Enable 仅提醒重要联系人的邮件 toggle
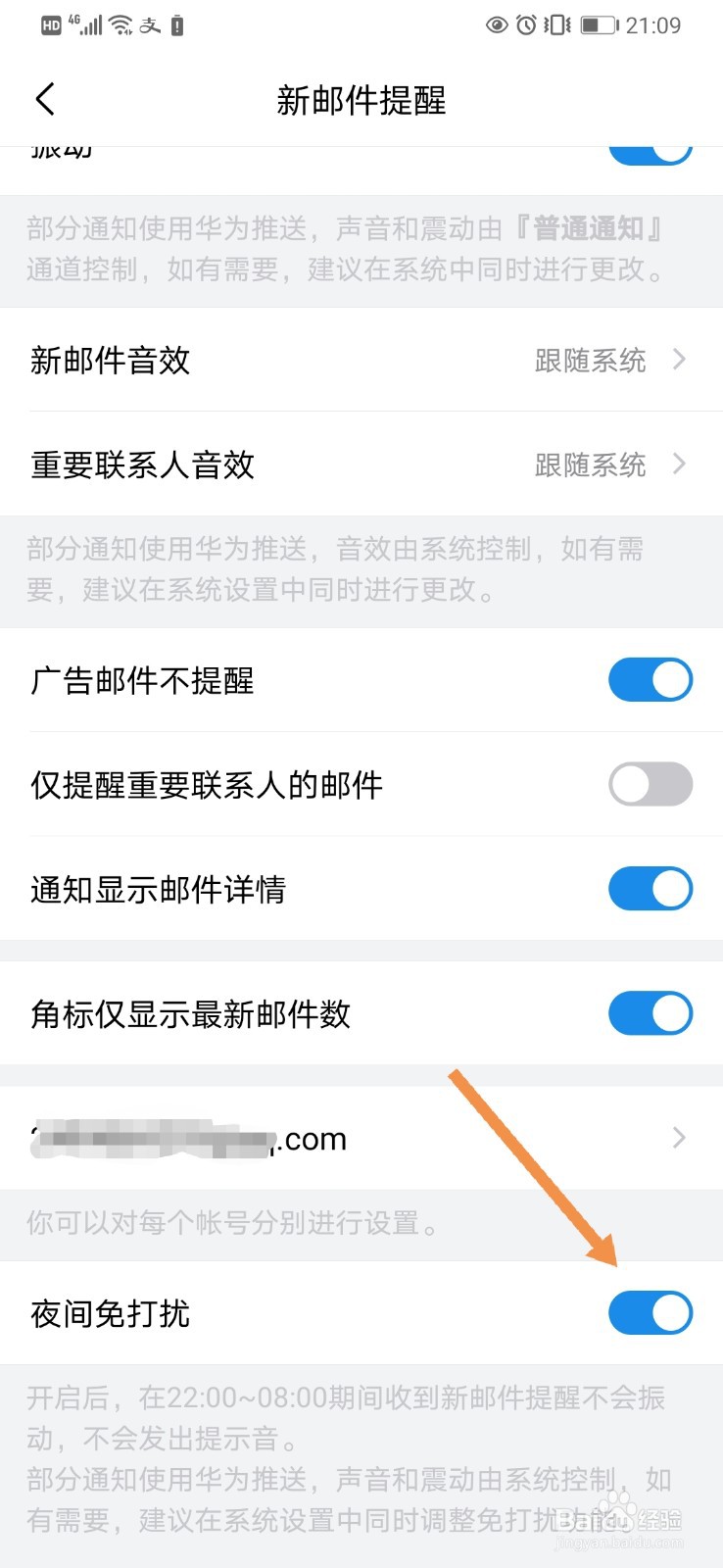This screenshot has width=723, height=1568. (x=650, y=784)
